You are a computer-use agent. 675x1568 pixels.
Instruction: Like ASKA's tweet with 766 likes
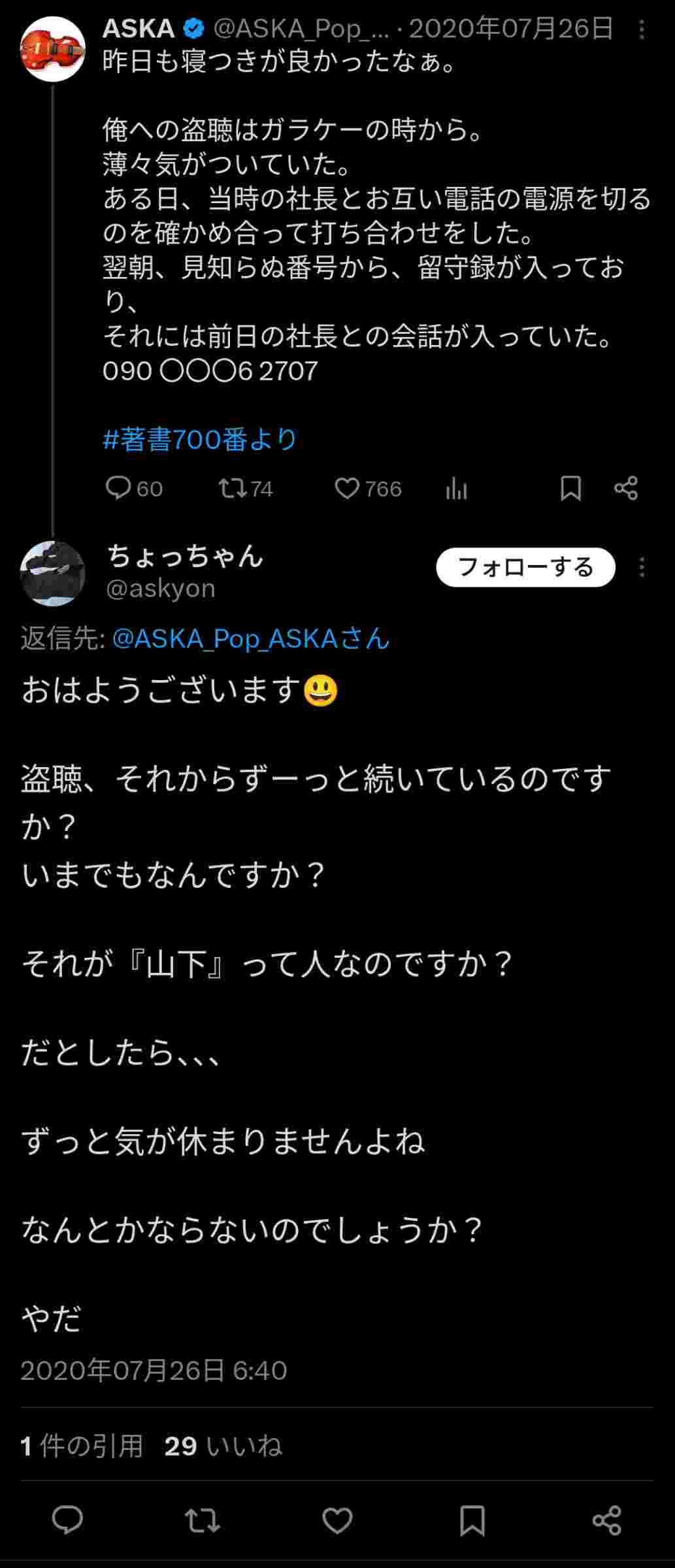tap(368, 489)
